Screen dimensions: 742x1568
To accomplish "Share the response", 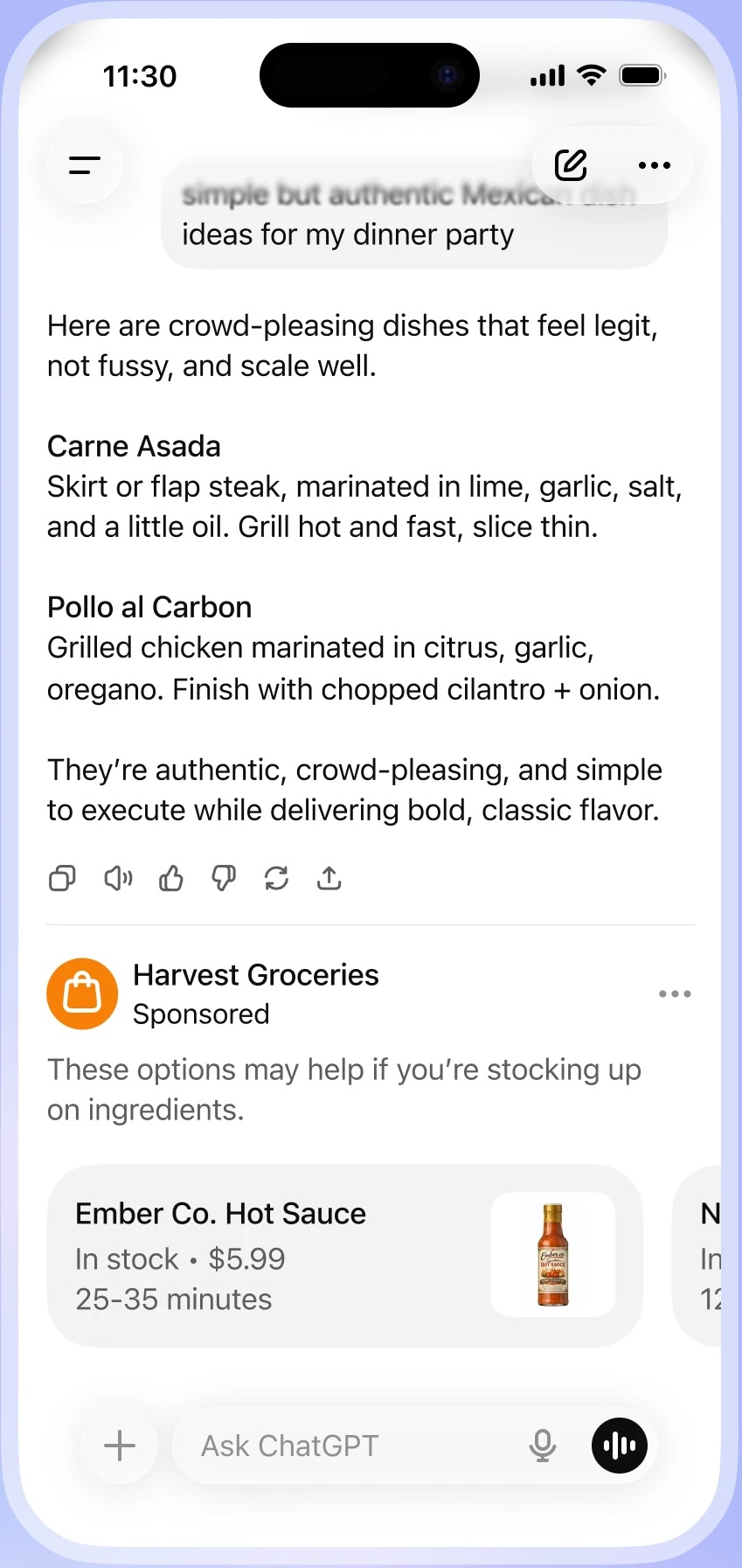I will point(329,878).
